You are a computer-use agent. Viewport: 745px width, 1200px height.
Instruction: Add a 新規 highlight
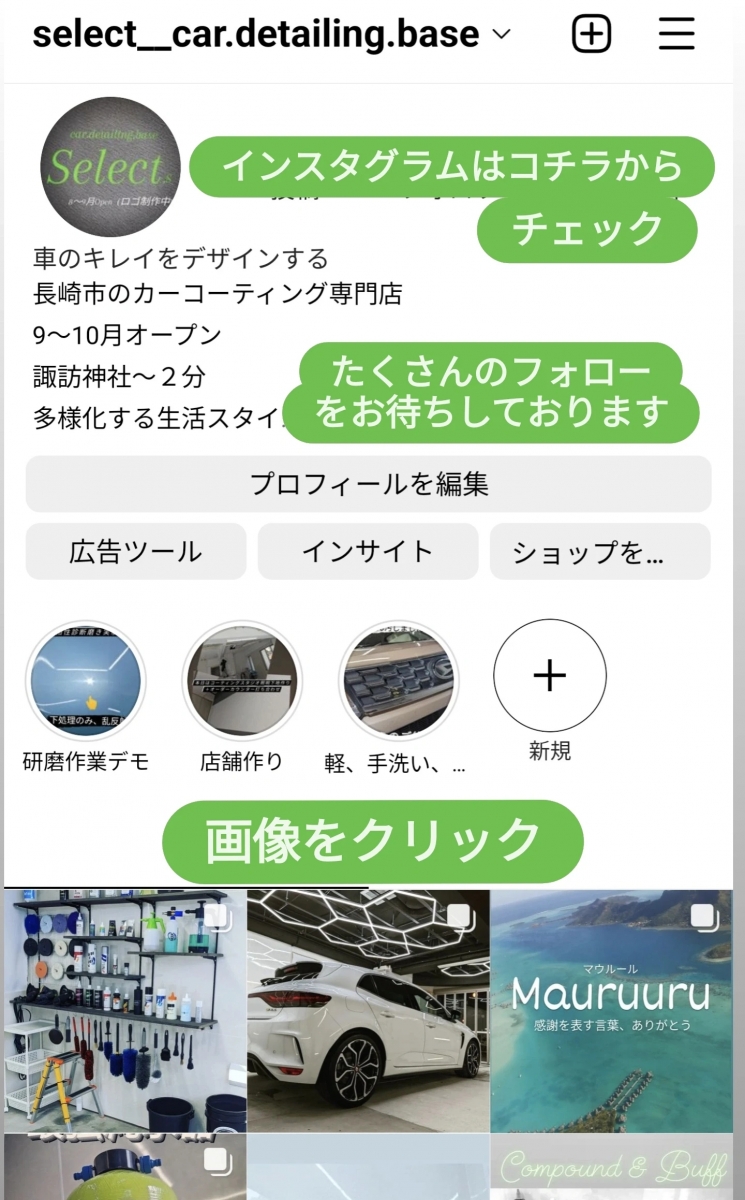coord(550,677)
